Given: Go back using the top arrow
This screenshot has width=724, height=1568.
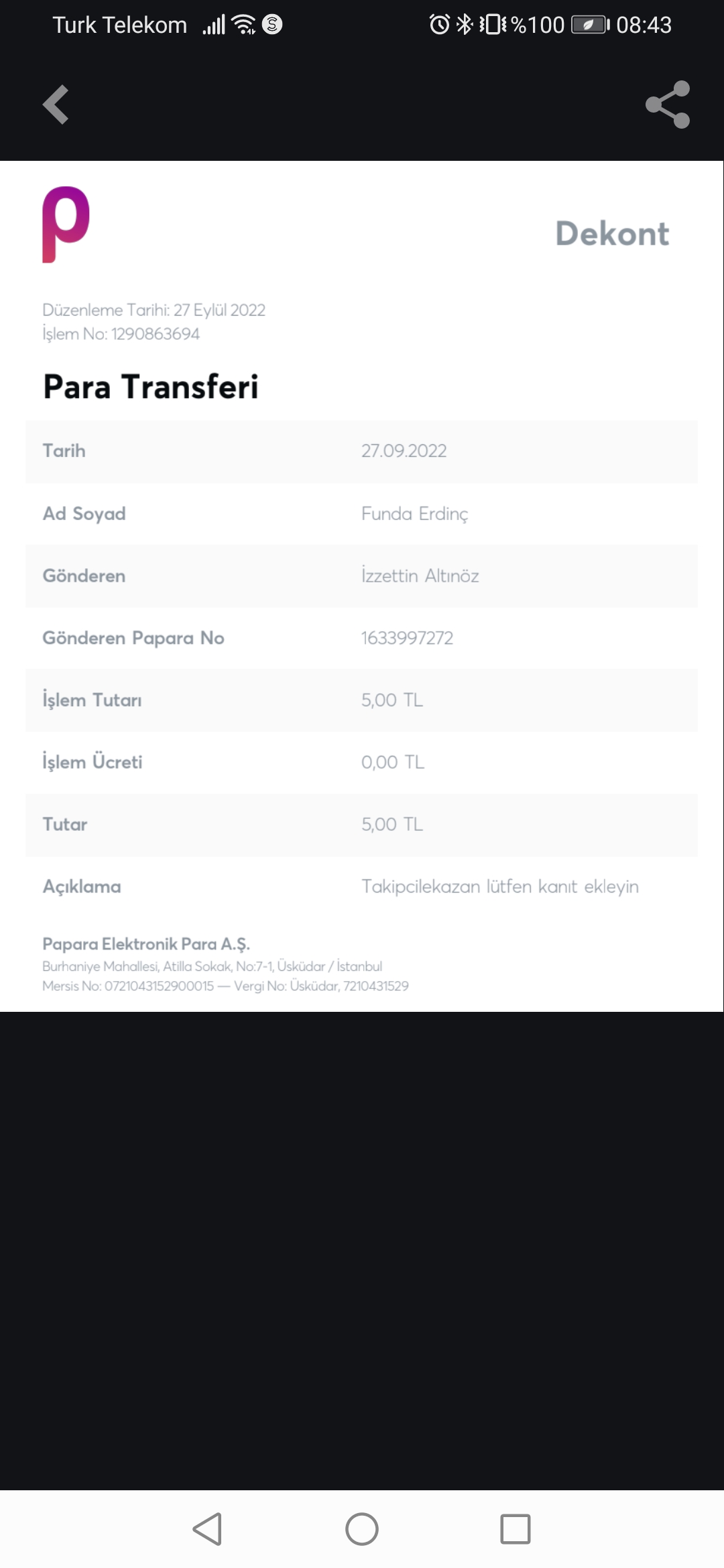Looking at the screenshot, I should pyautogui.click(x=56, y=105).
